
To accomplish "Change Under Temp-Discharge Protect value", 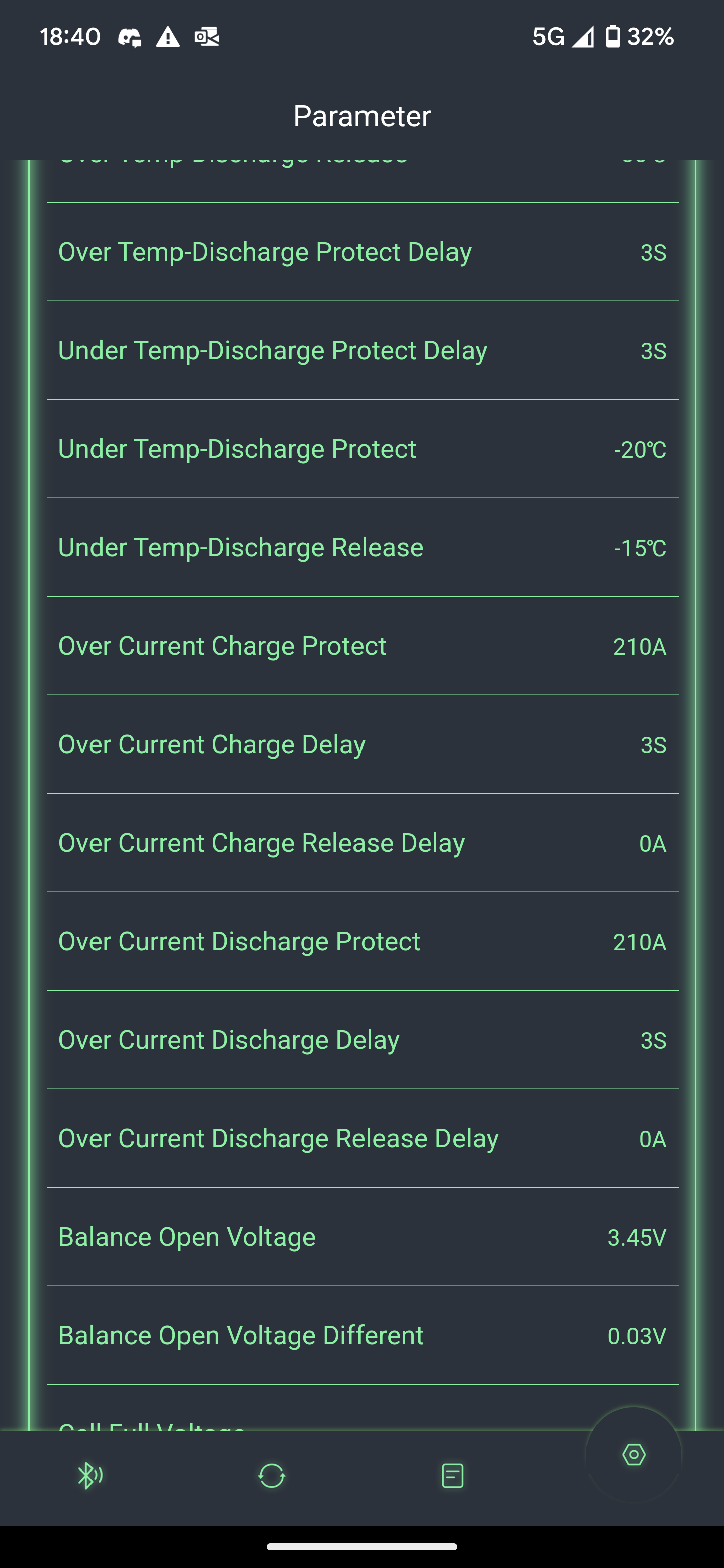I will tap(363, 449).
